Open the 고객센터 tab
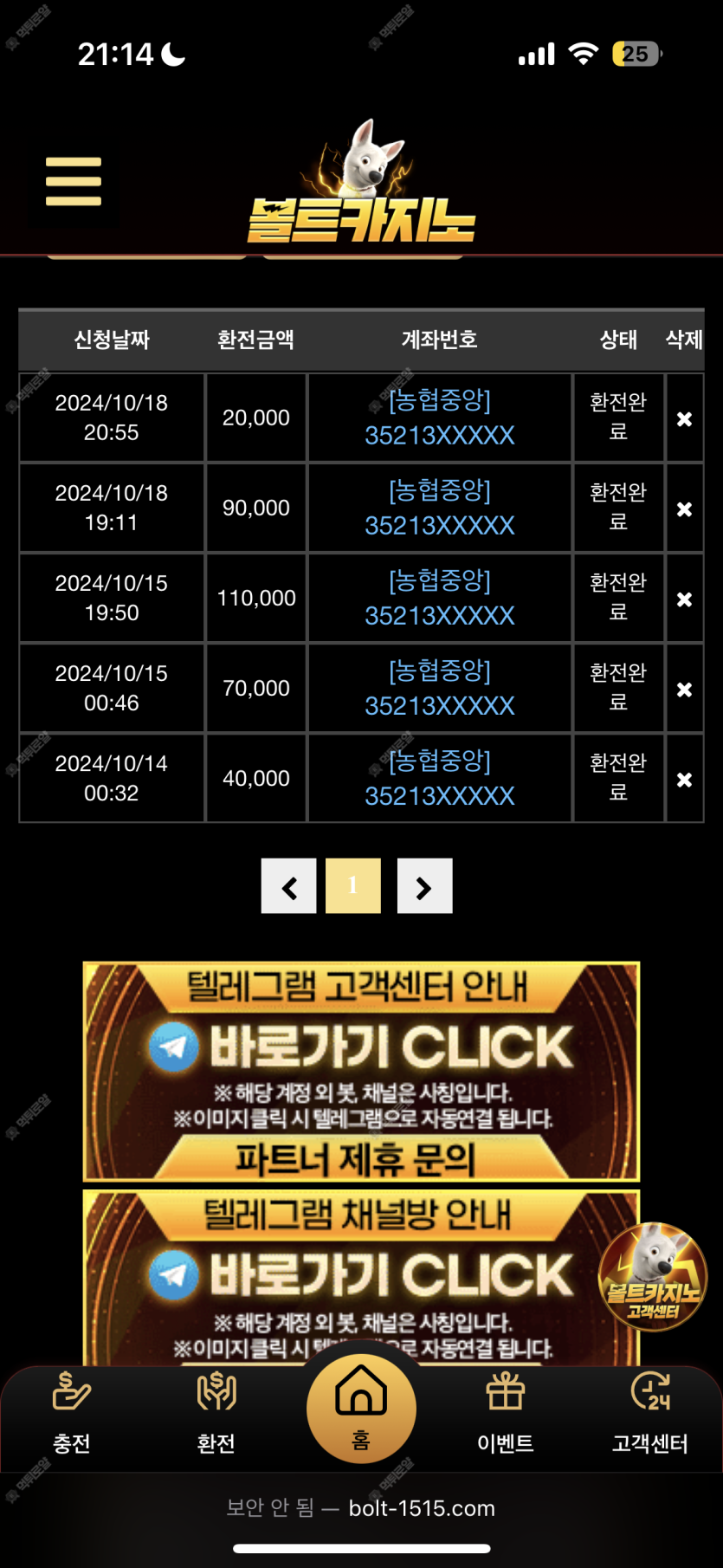 pyautogui.click(x=650, y=1412)
